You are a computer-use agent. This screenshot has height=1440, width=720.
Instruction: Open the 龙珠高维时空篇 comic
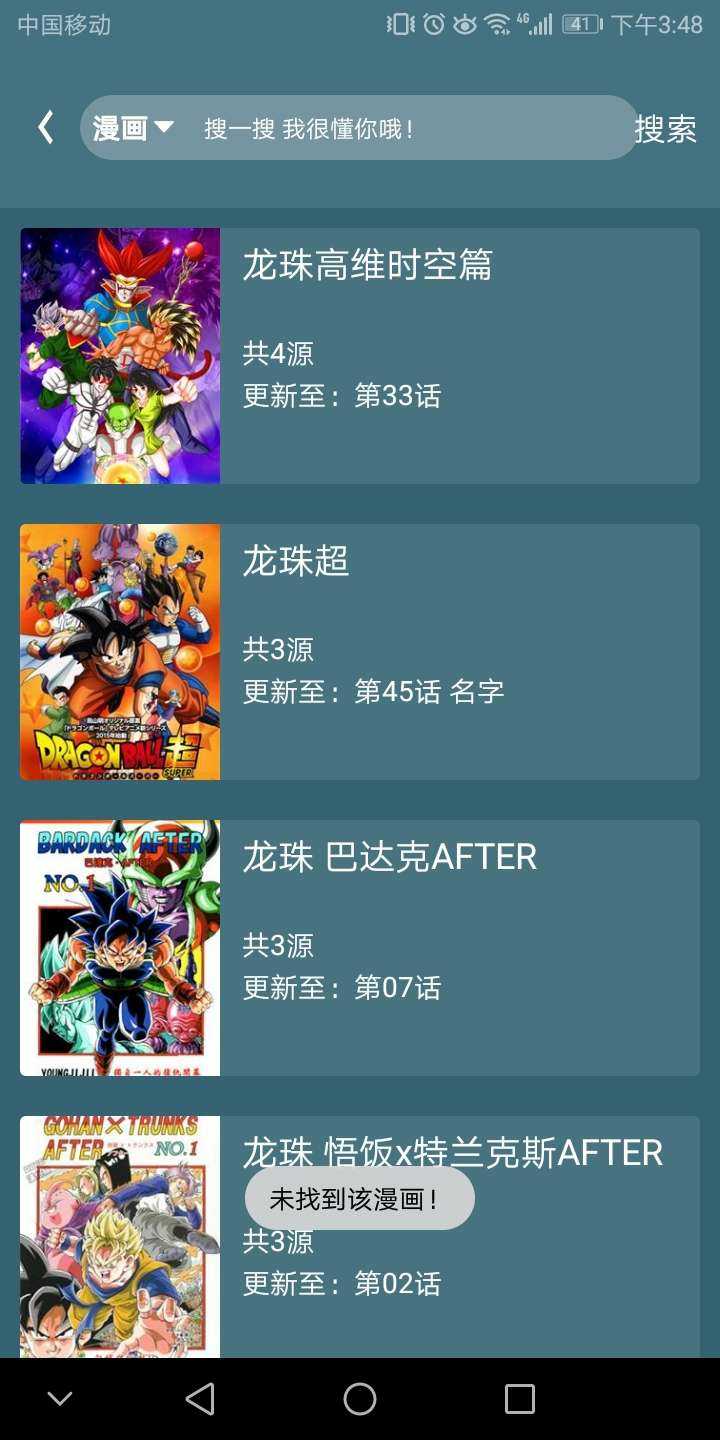tap(360, 356)
